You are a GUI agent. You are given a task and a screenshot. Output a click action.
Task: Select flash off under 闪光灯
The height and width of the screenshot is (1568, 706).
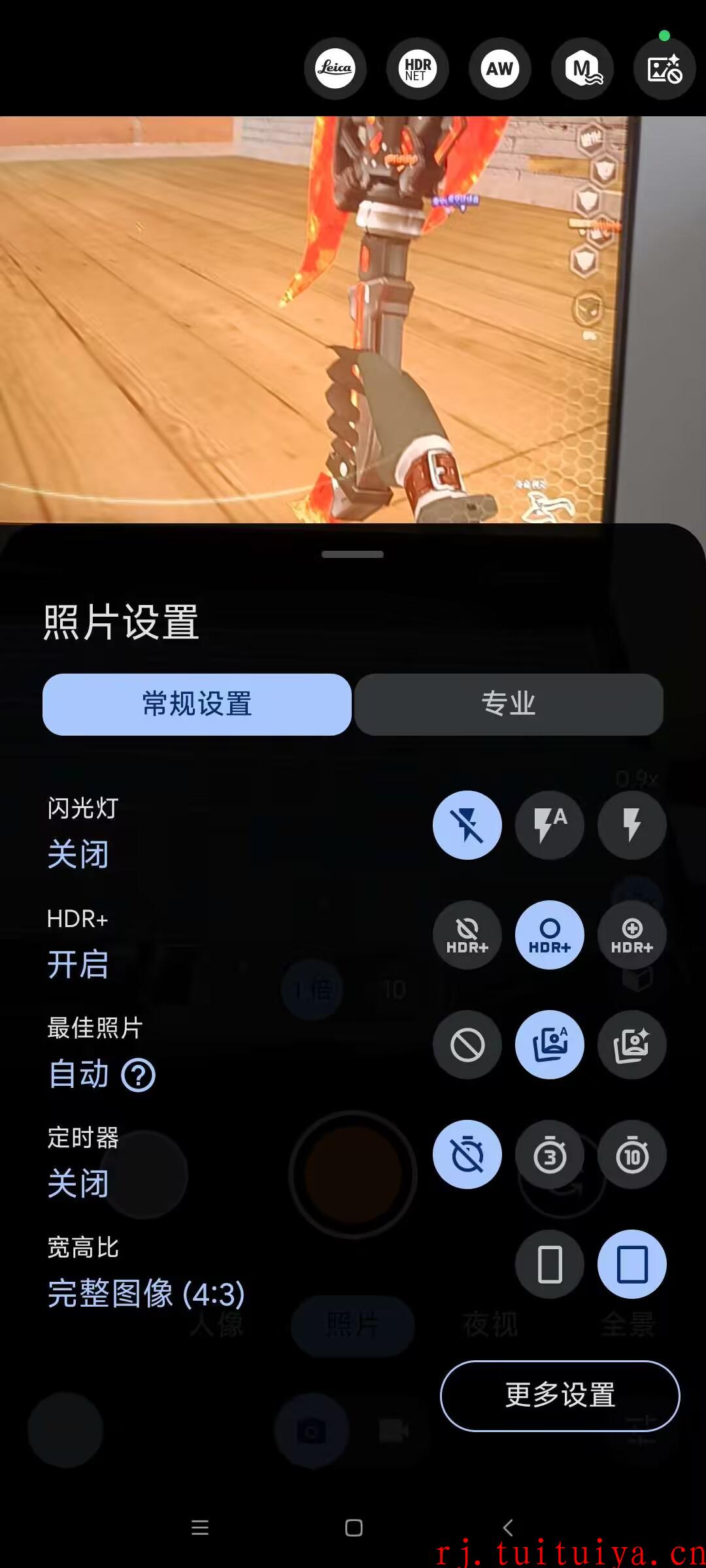coord(467,825)
